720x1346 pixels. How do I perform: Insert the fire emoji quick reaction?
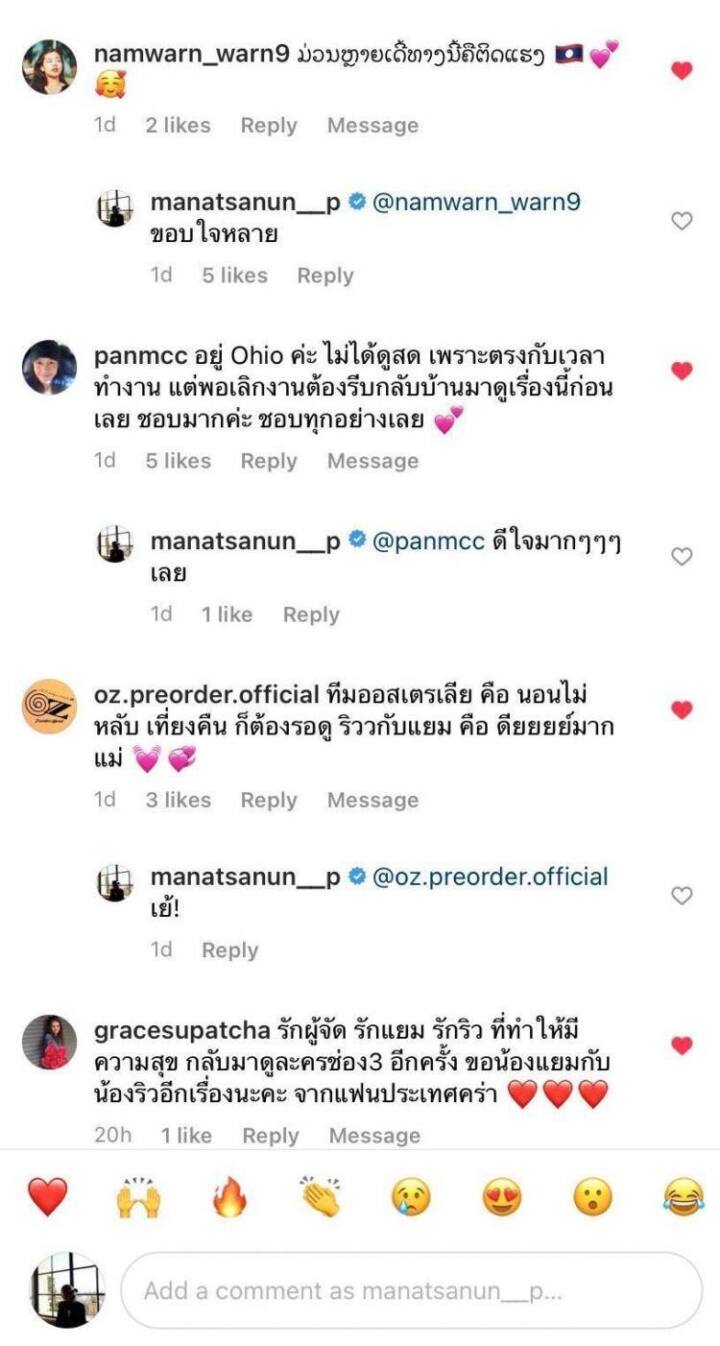230,1197
